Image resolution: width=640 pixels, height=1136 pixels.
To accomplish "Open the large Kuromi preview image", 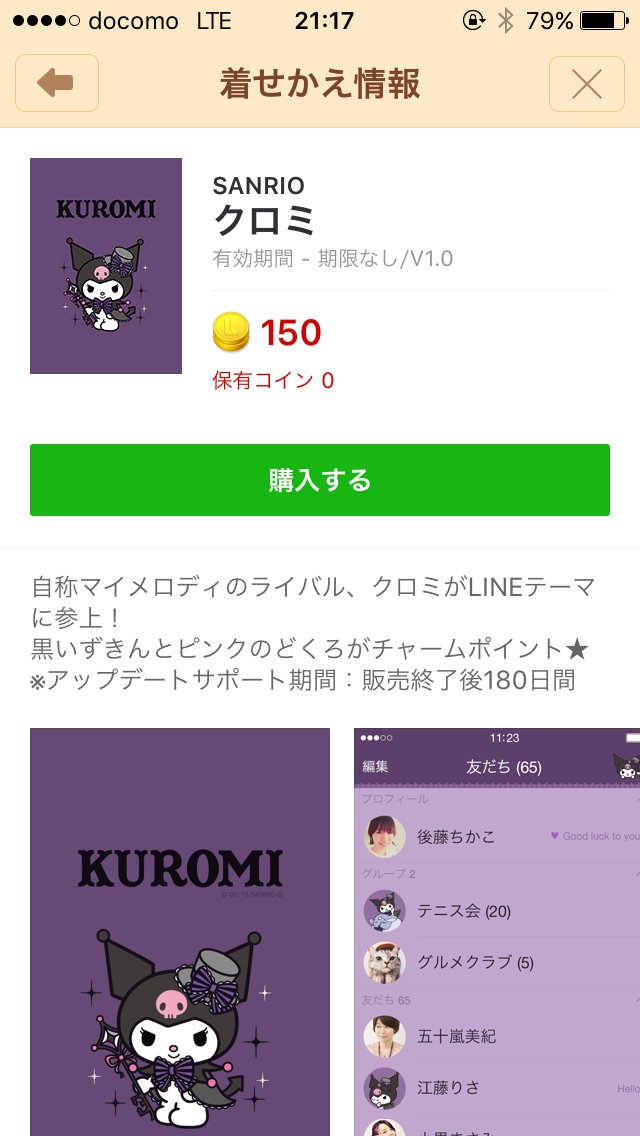I will coord(180,932).
